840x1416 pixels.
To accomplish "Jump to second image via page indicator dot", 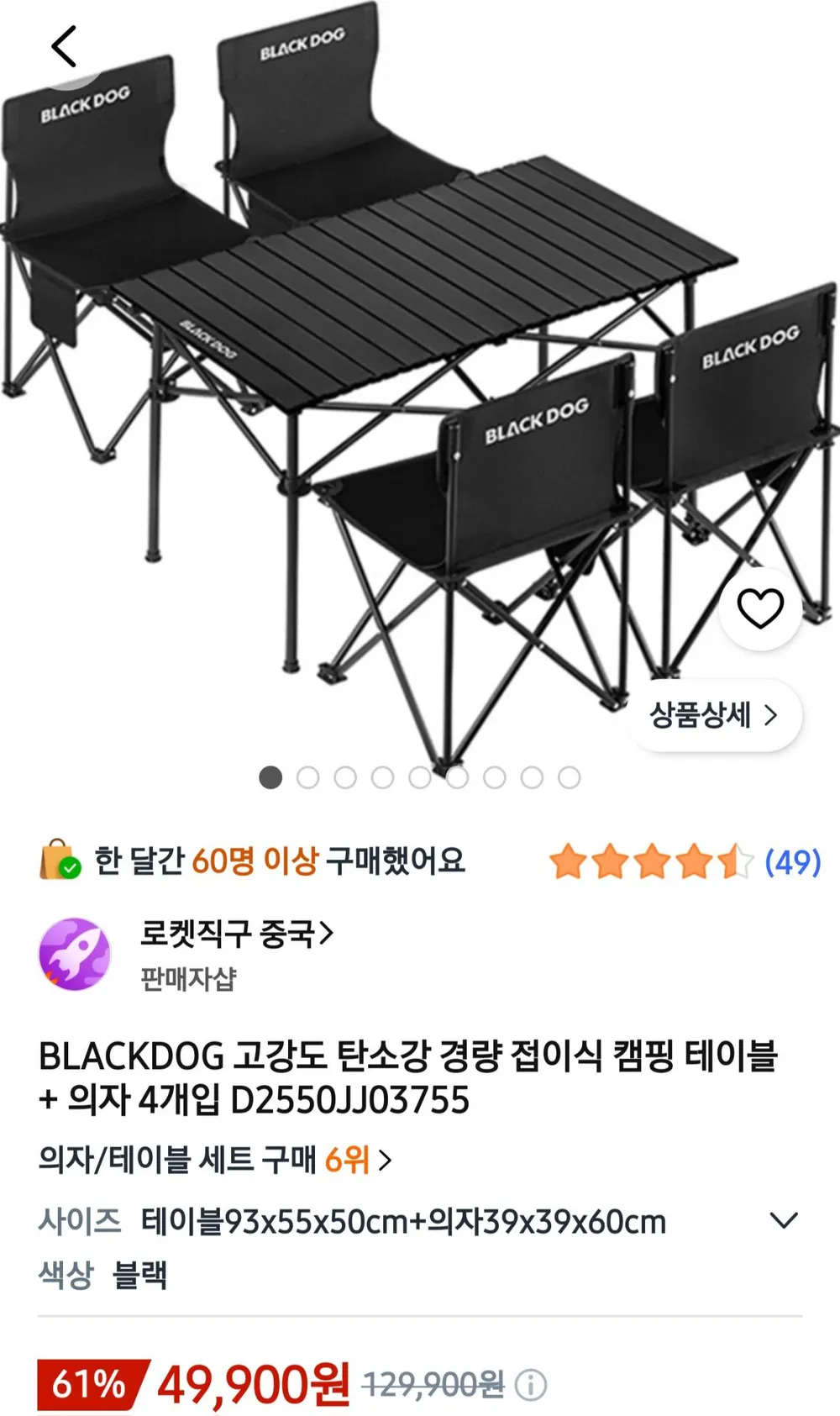I will pyautogui.click(x=307, y=777).
